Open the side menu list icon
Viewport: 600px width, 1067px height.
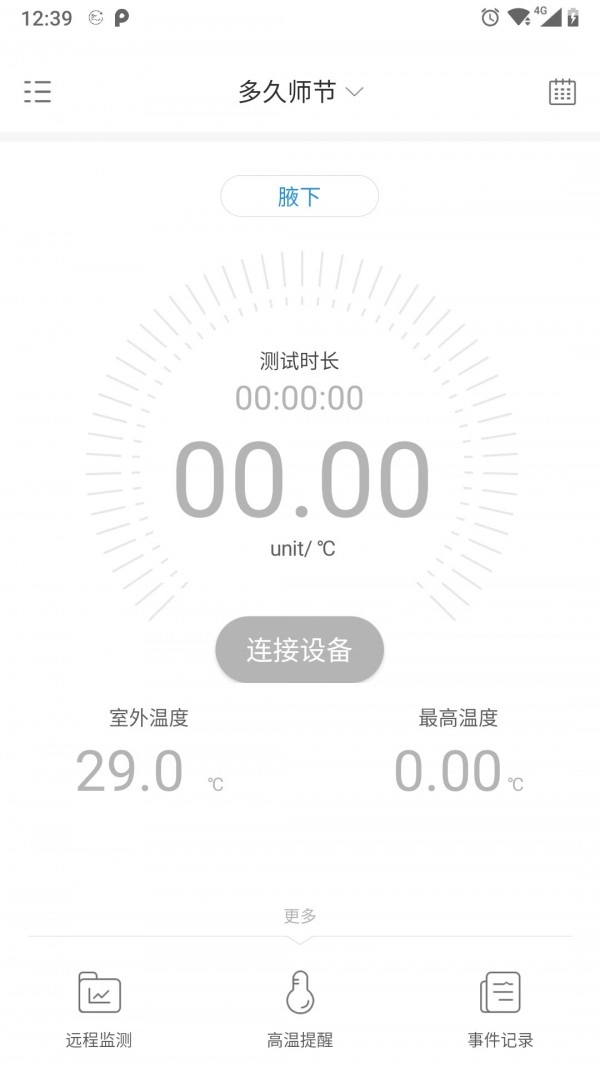(x=37, y=92)
